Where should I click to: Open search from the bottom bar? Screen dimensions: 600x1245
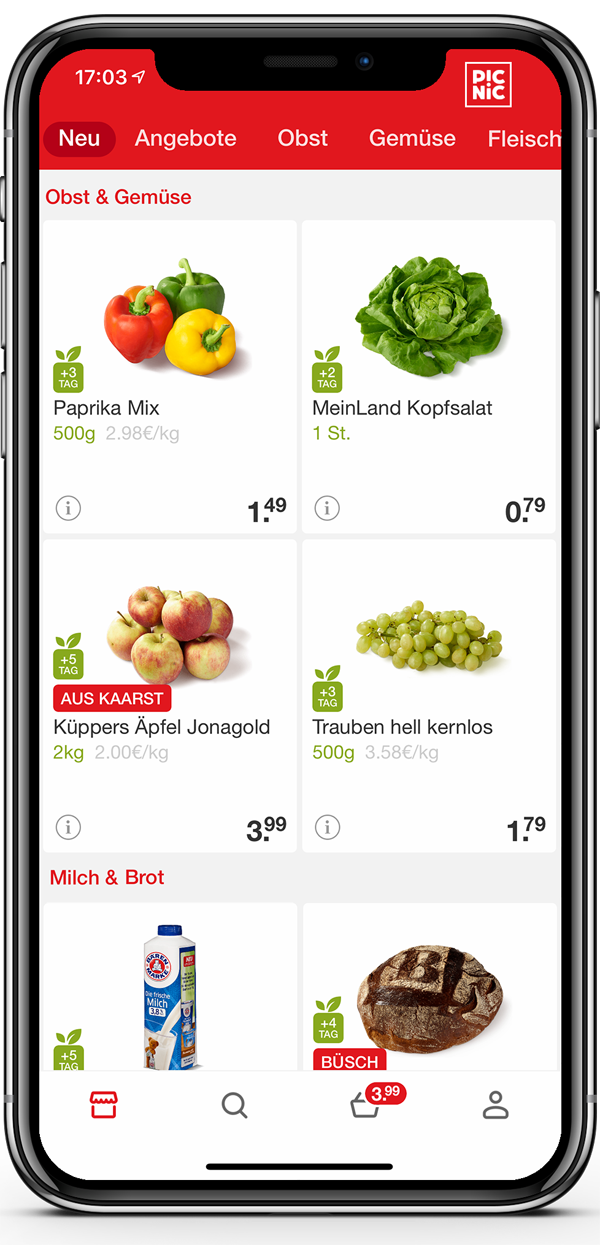pyautogui.click(x=234, y=1105)
